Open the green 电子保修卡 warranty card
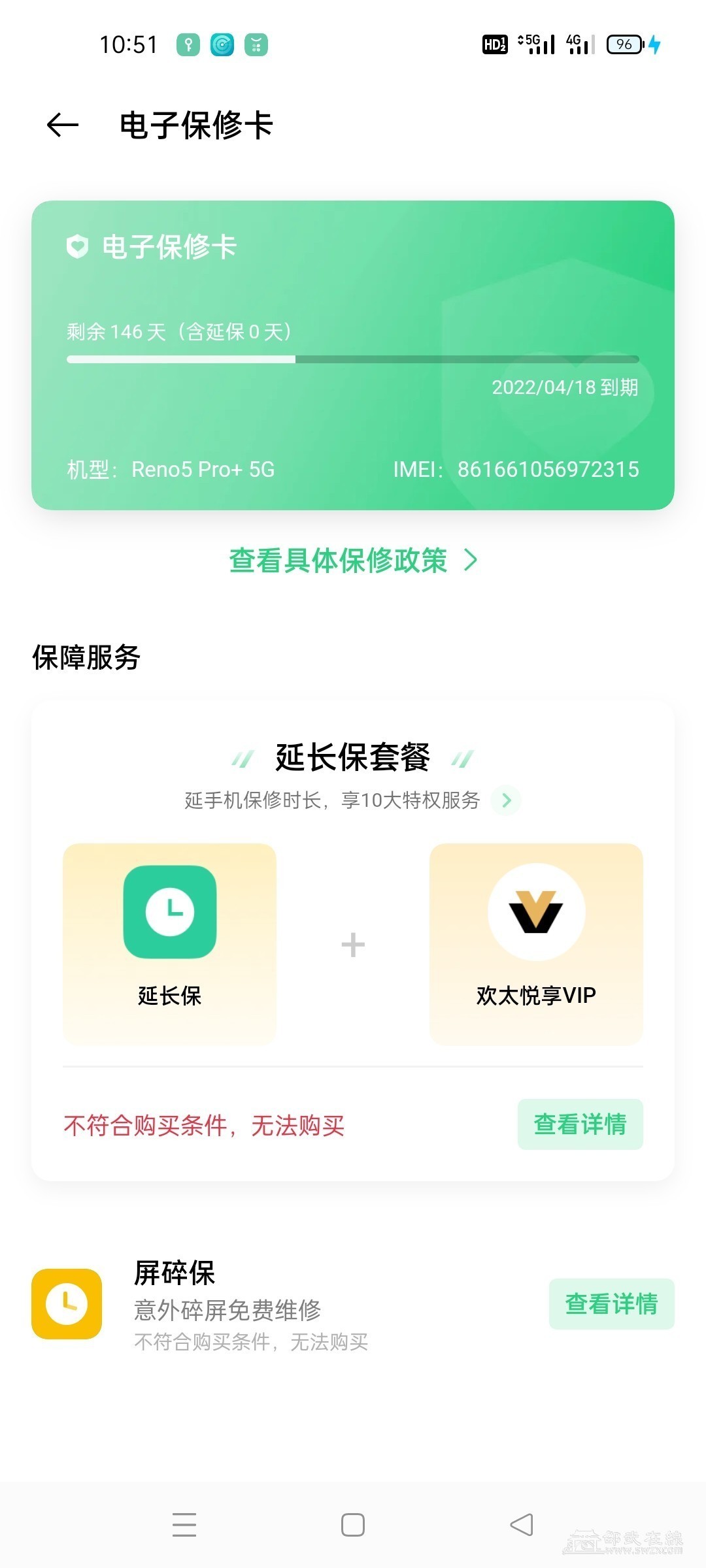The height and width of the screenshot is (1568, 706). pos(353,355)
